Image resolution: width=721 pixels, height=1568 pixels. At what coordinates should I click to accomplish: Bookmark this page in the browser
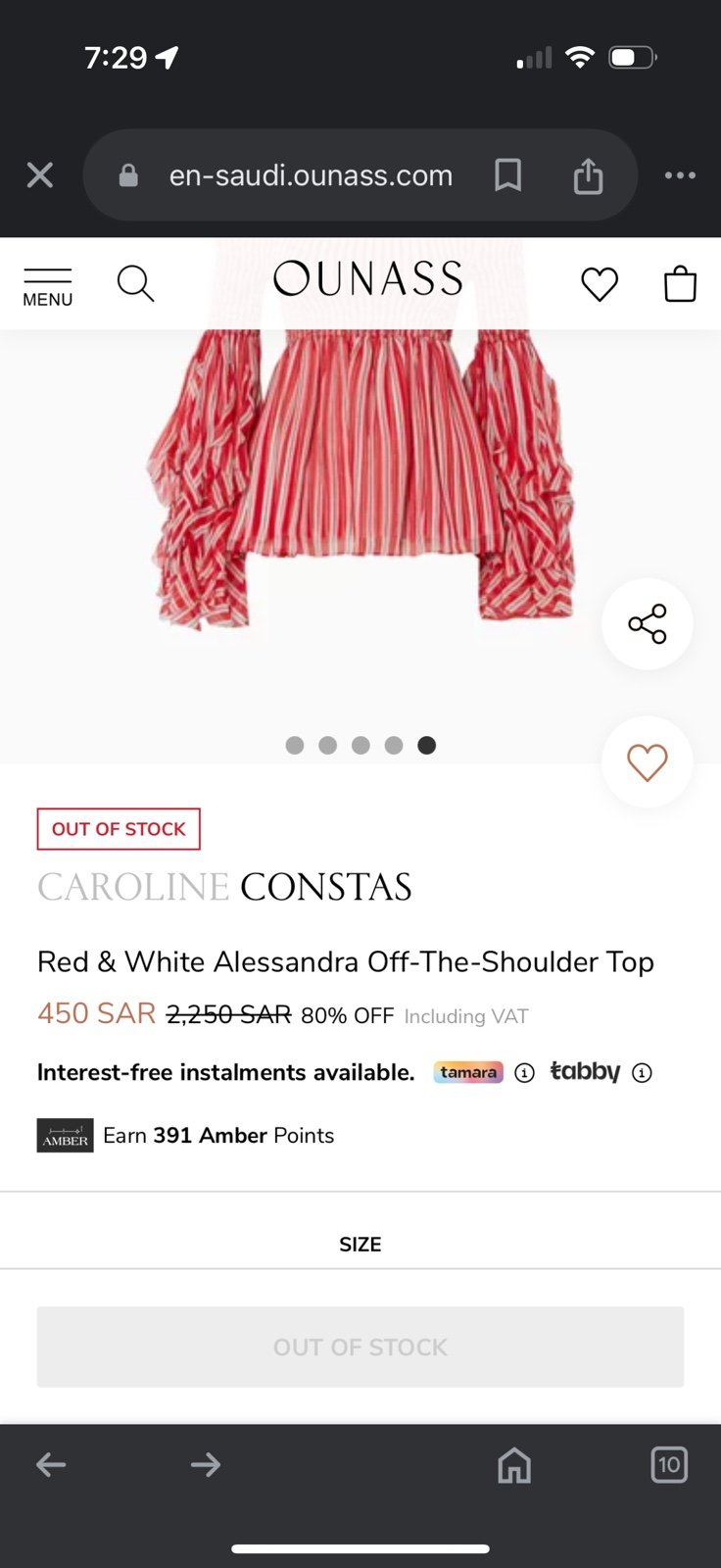point(507,175)
